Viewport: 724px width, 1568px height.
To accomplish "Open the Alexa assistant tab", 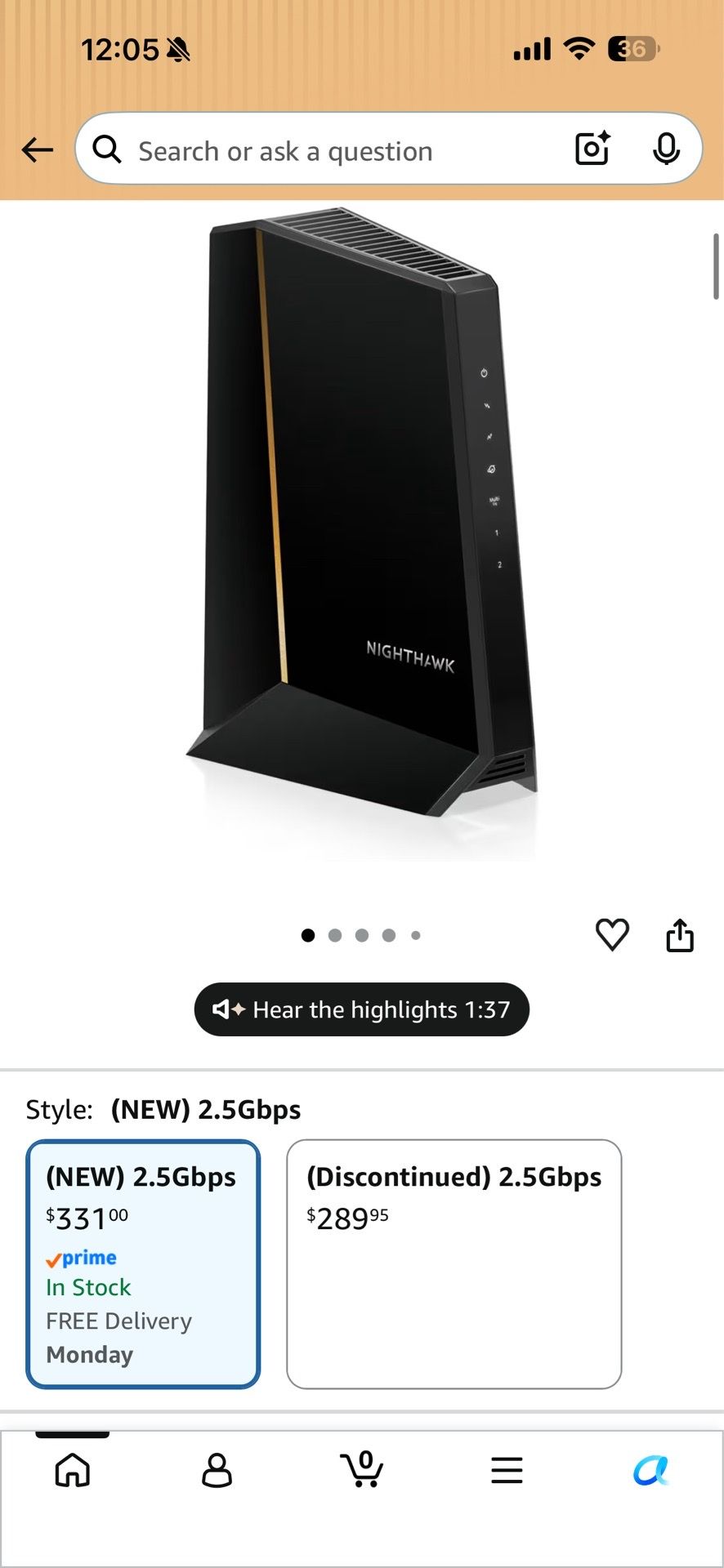I will point(651,1470).
